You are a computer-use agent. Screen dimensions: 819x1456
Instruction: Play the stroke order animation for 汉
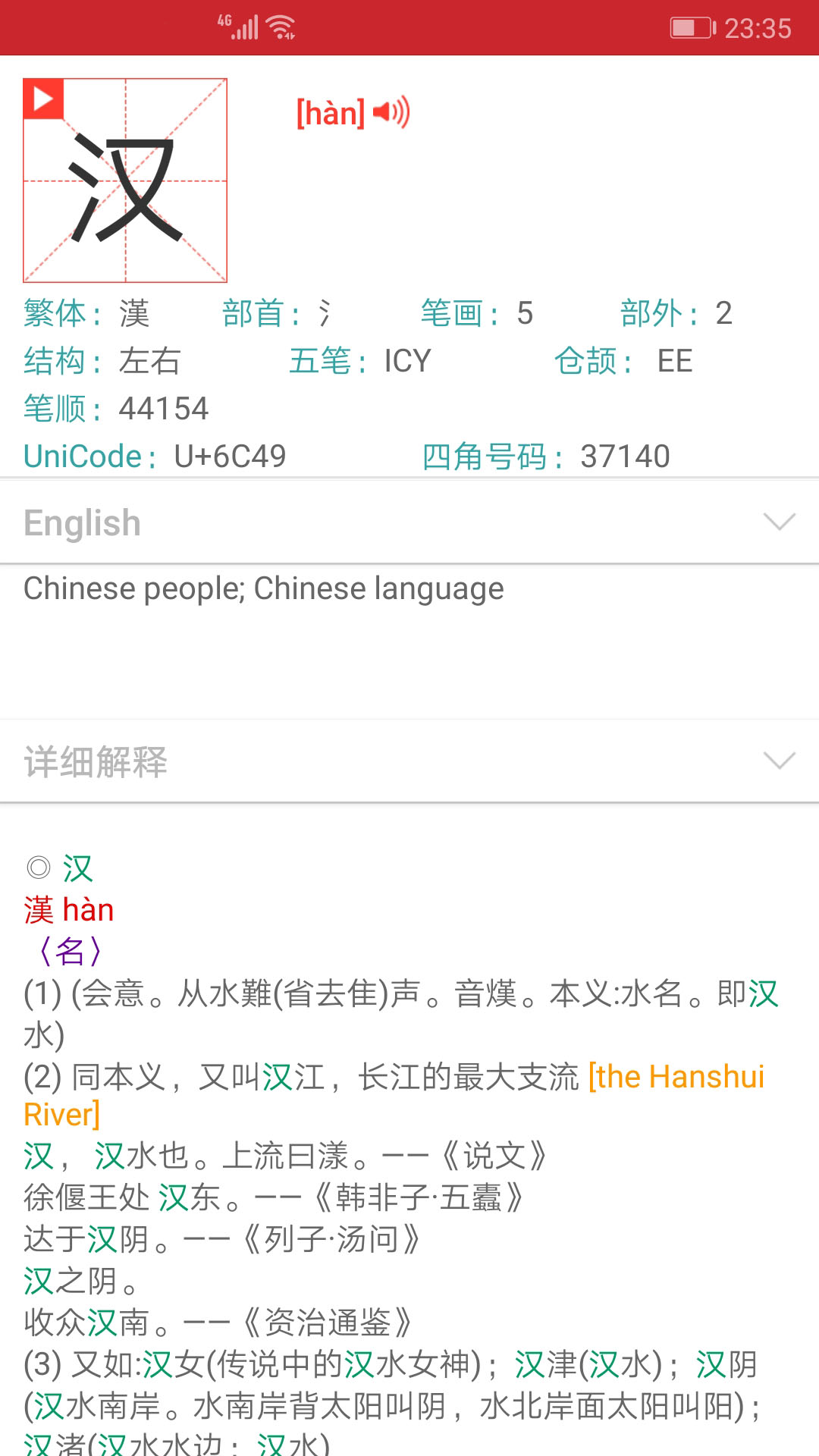(43, 98)
